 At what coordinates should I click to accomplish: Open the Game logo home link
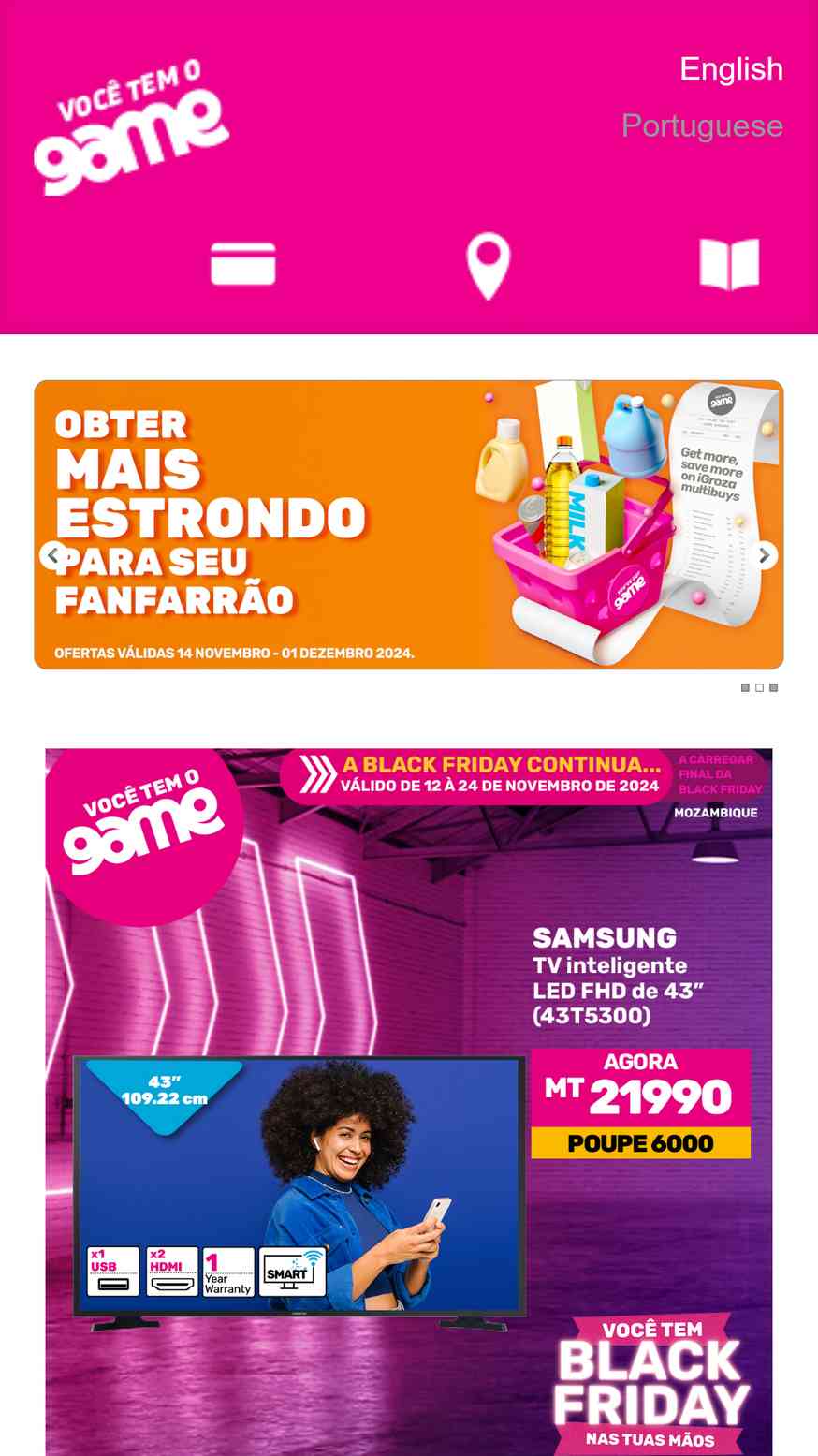[131, 127]
